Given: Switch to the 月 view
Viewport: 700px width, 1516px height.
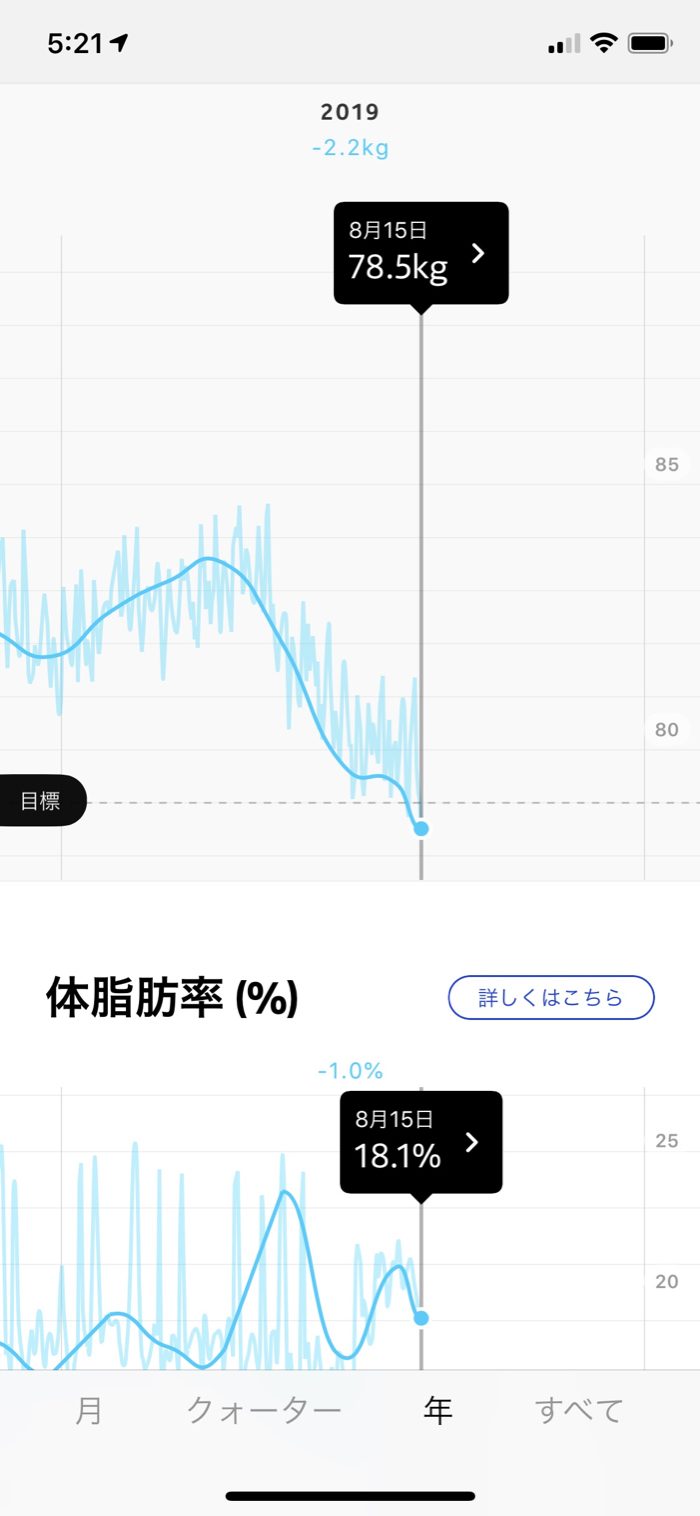Looking at the screenshot, I should (89, 1410).
